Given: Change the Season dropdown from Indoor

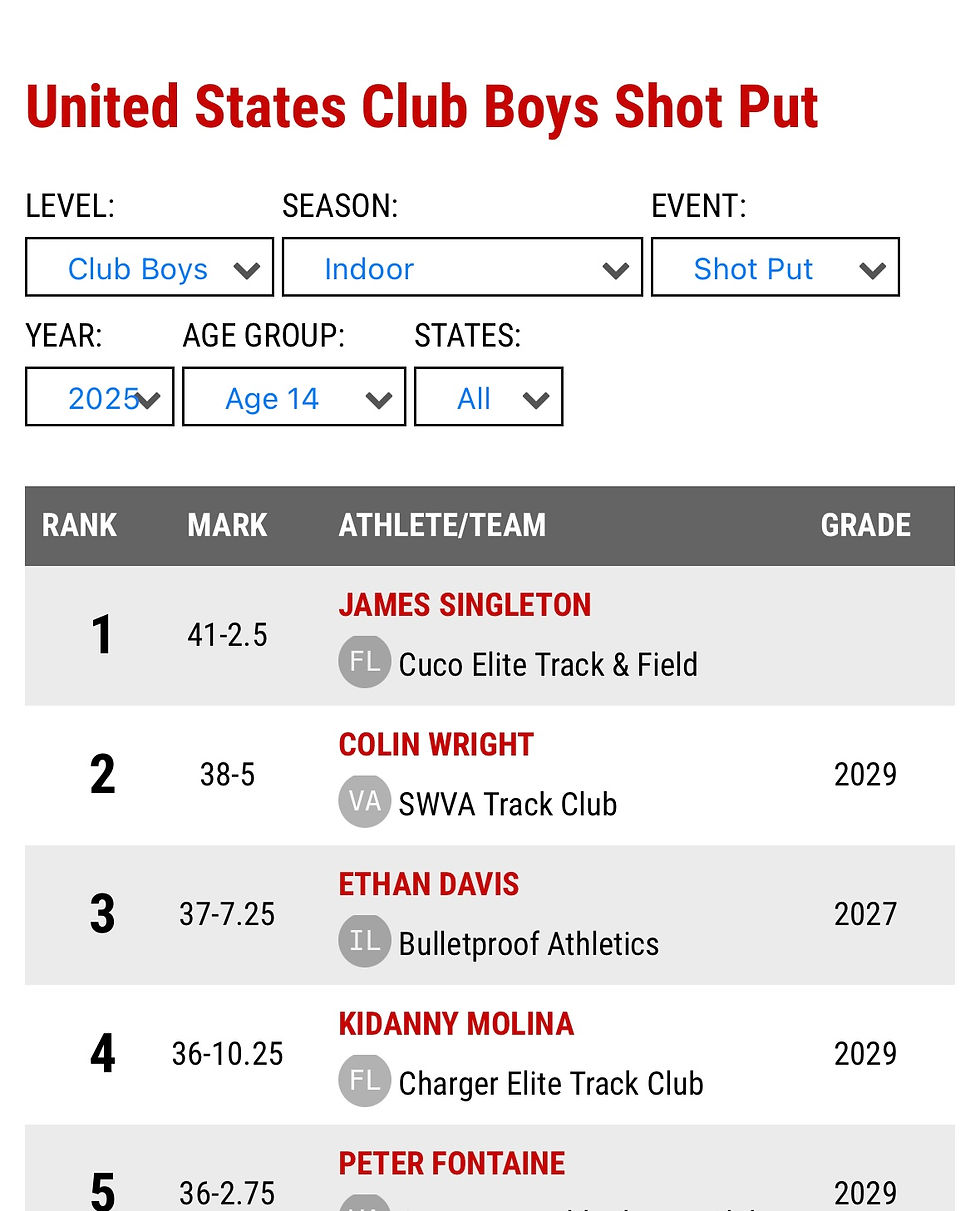Looking at the screenshot, I should click(462, 267).
